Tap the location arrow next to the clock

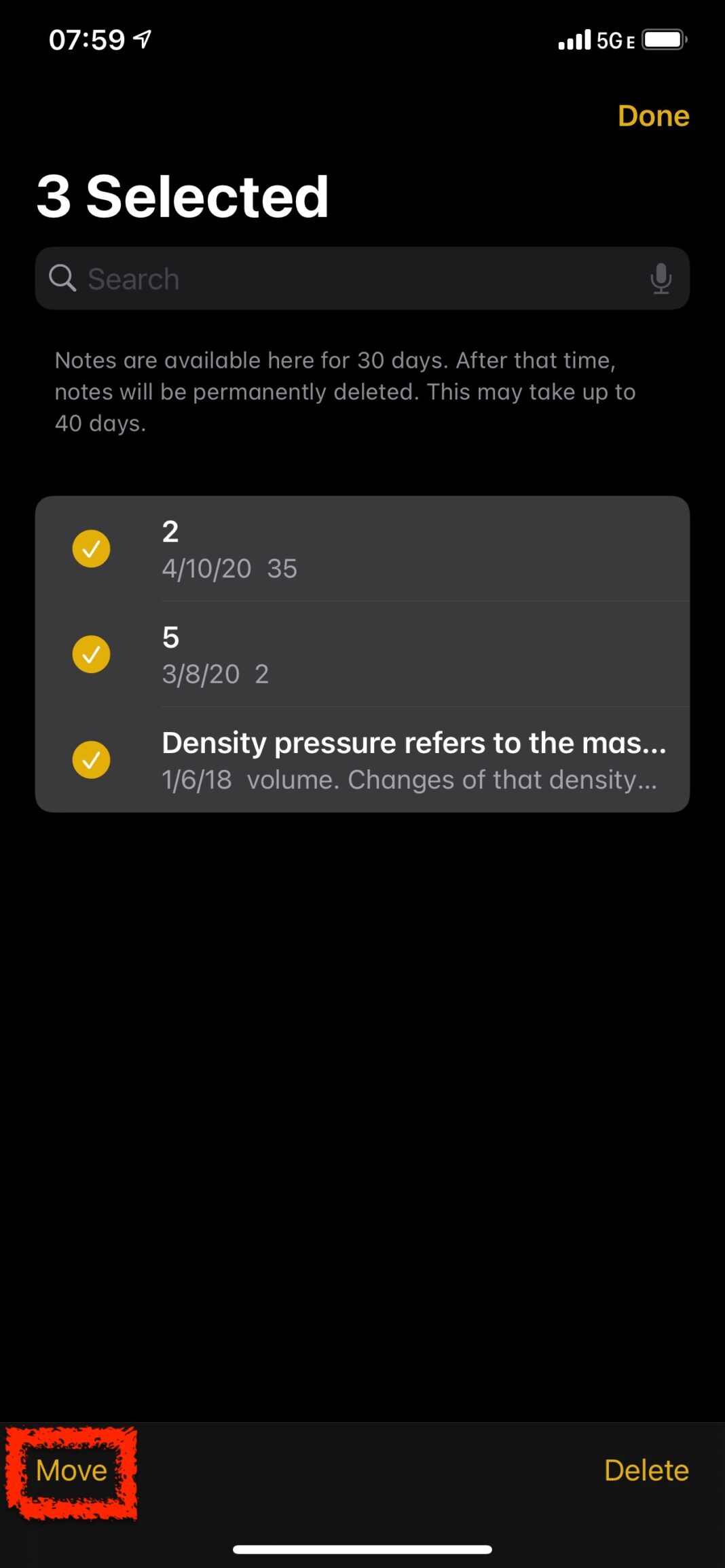(143, 39)
